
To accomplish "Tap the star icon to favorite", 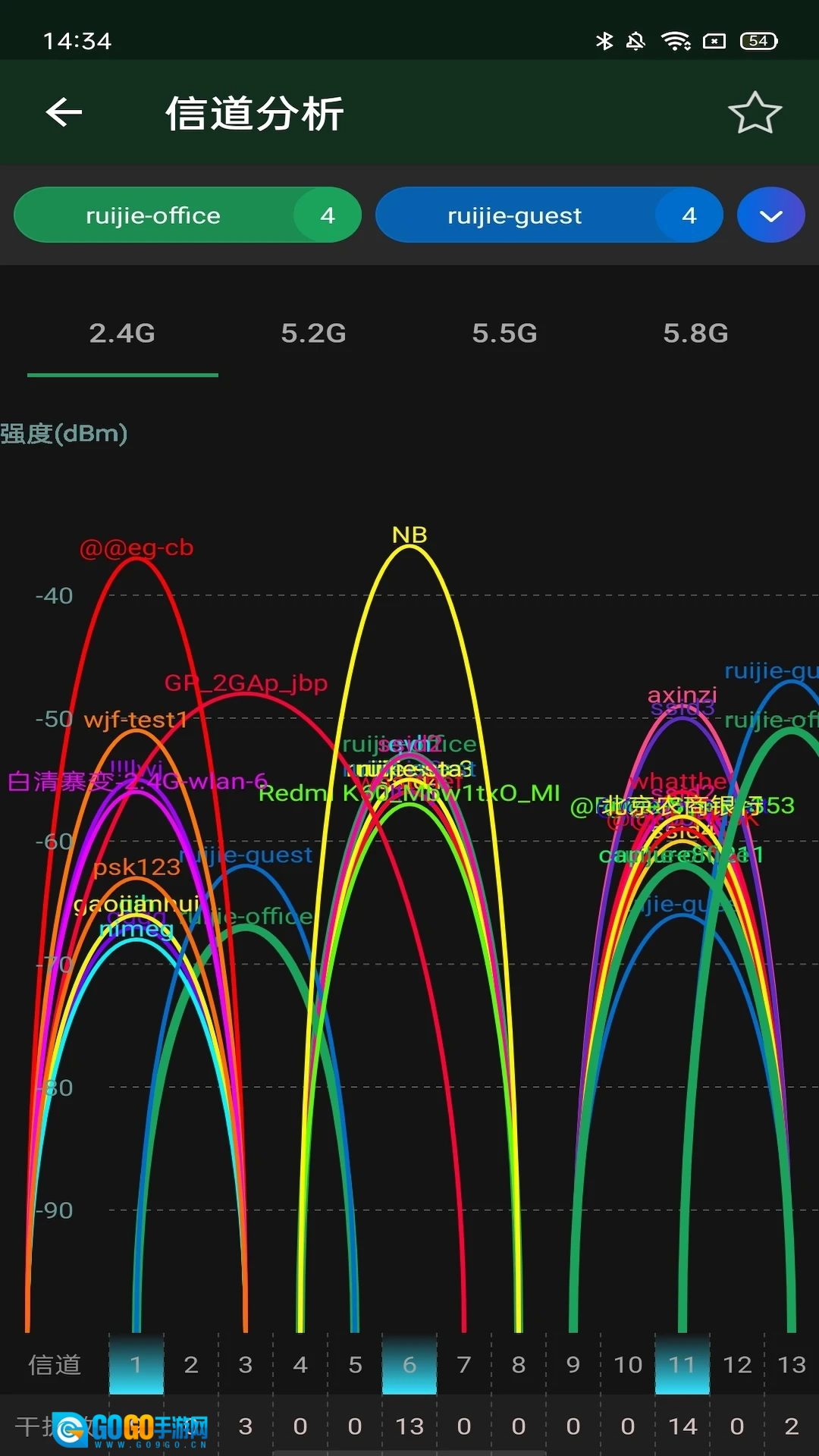I will 755,113.
